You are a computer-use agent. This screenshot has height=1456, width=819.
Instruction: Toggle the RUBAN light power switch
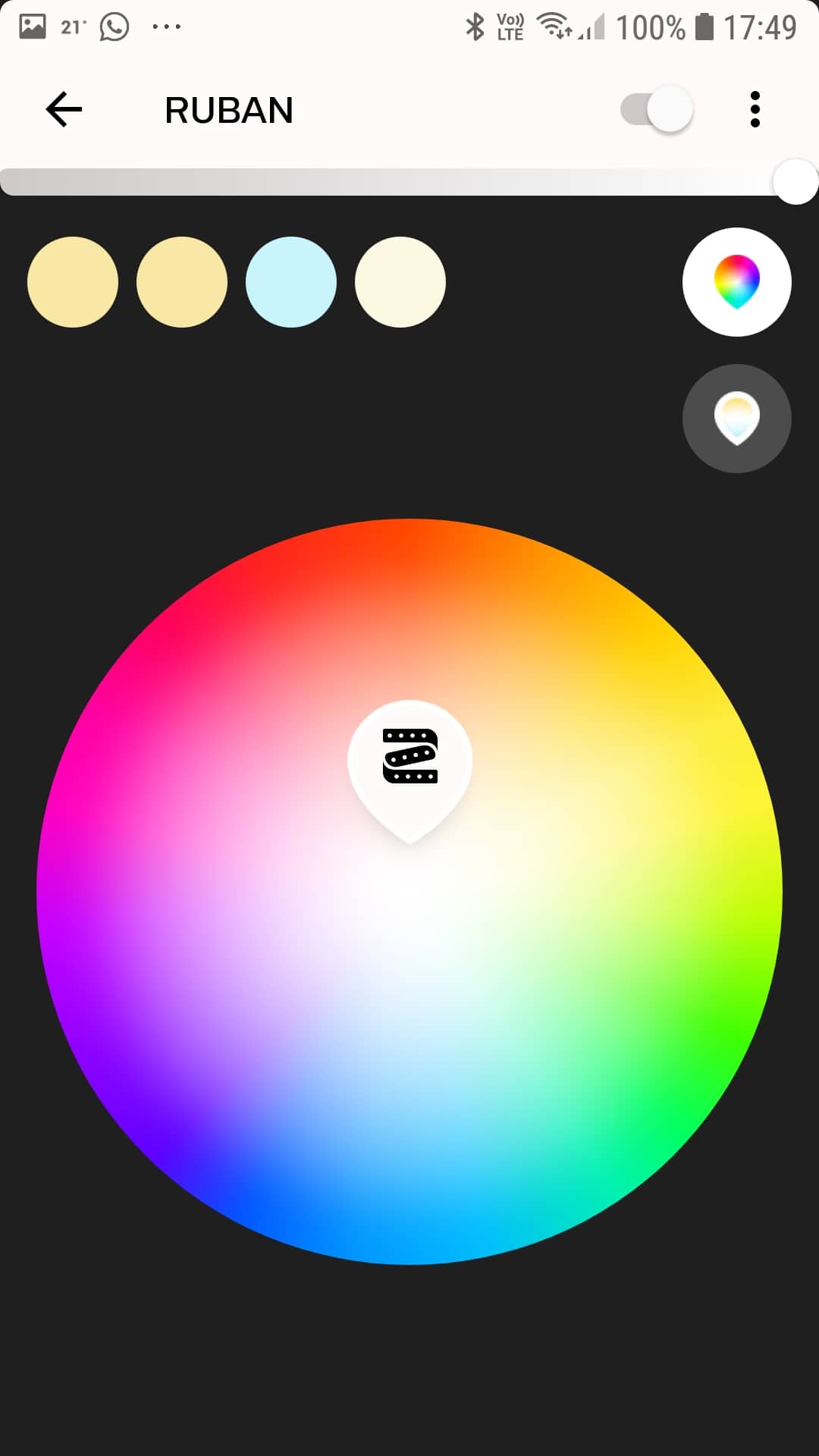pos(657,110)
